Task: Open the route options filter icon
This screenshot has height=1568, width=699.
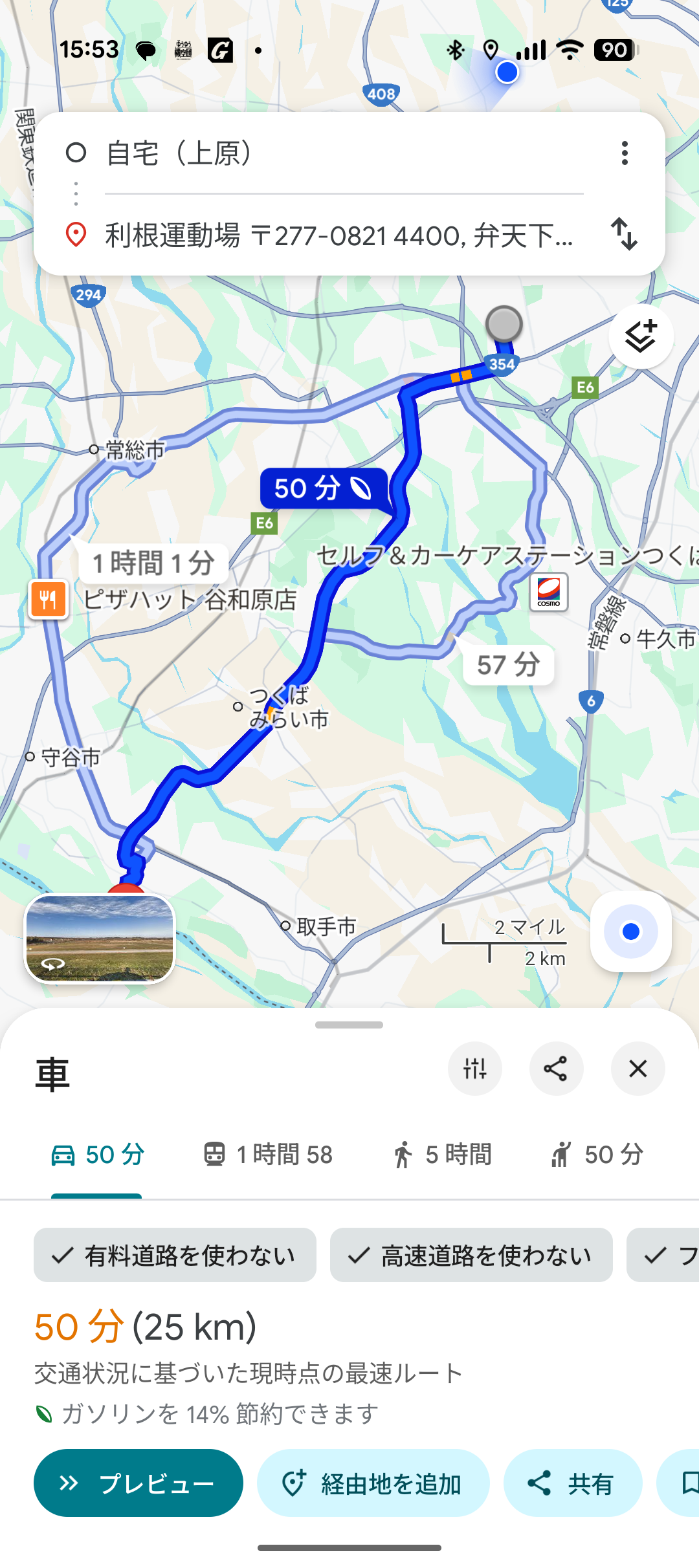Action: click(475, 1069)
